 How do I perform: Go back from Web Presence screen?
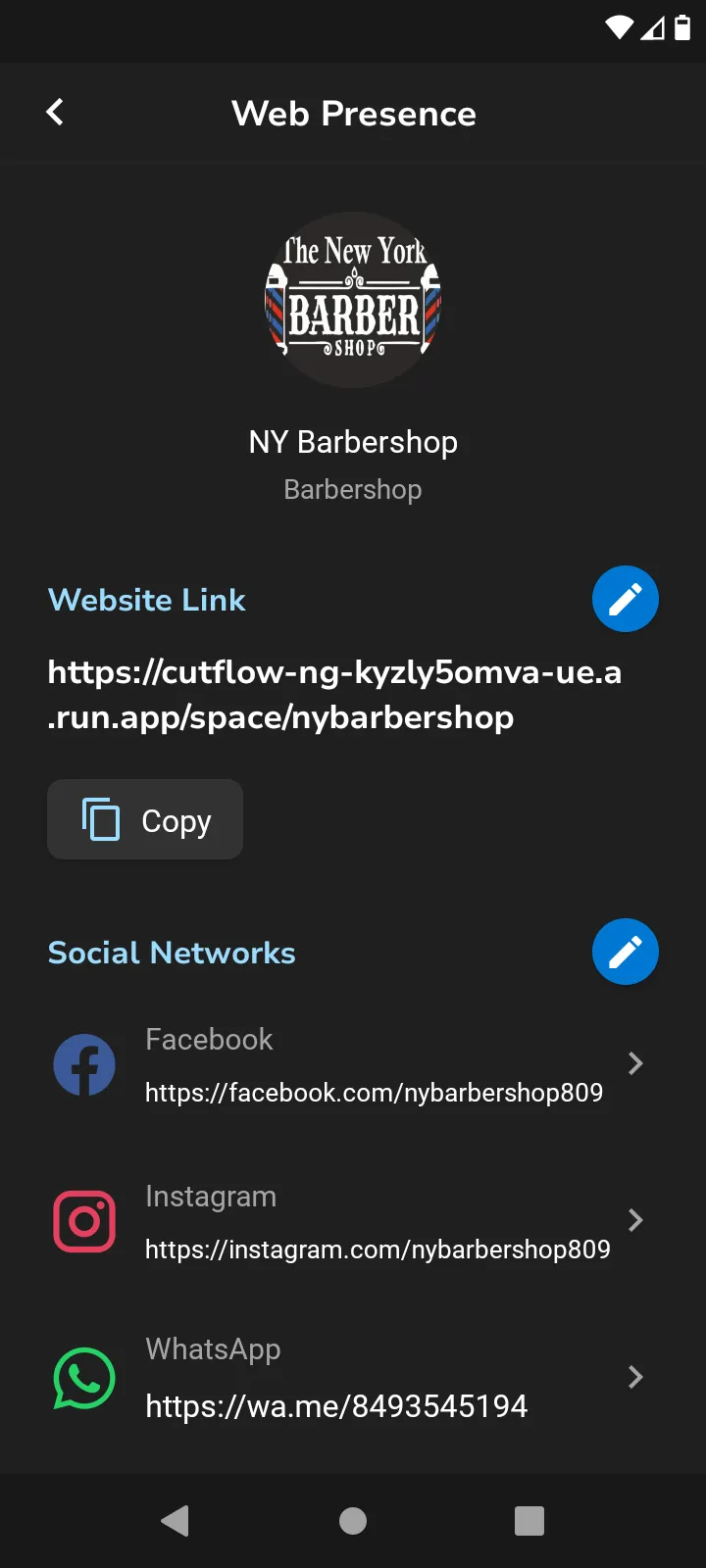[x=55, y=113]
